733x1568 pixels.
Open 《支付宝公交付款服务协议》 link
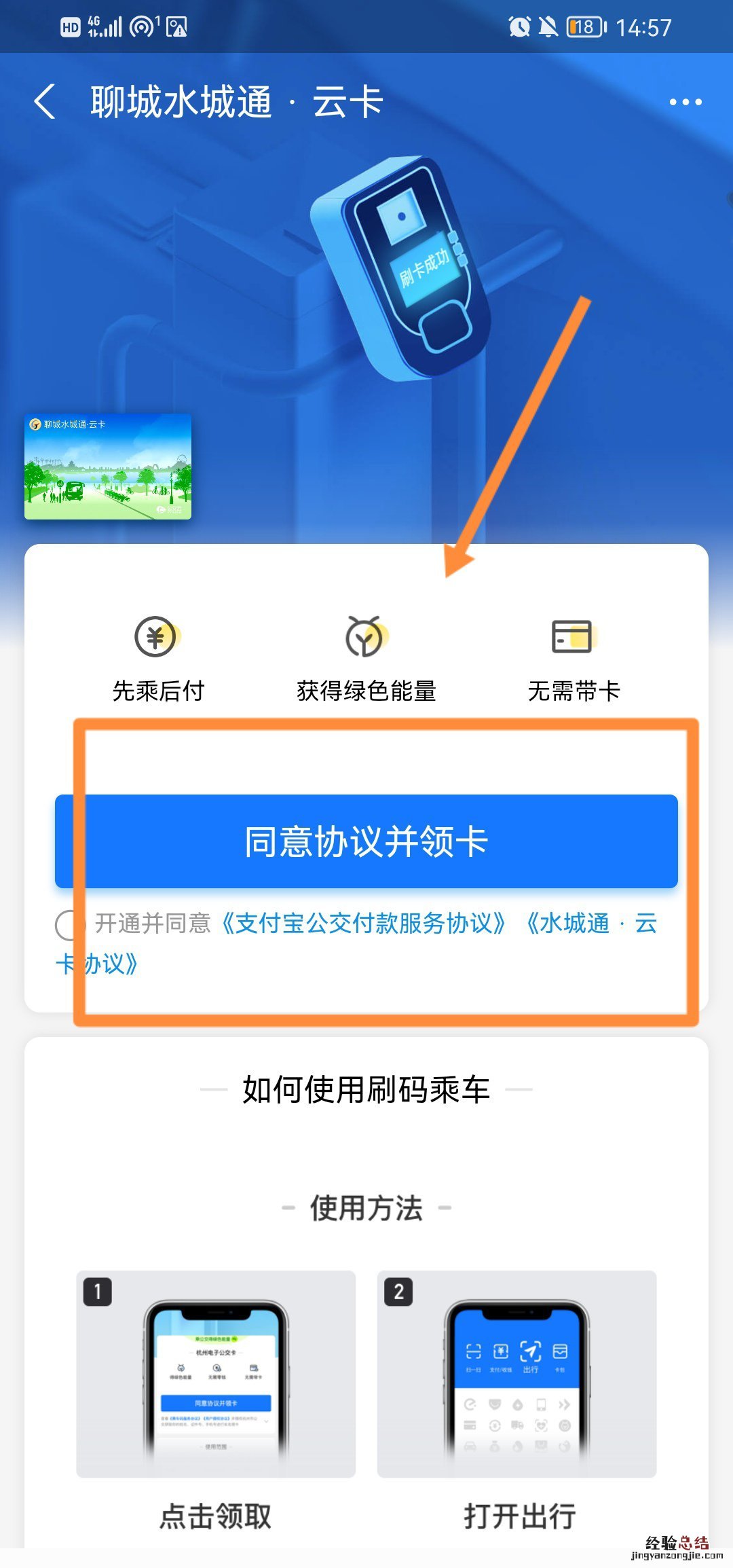tap(364, 924)
